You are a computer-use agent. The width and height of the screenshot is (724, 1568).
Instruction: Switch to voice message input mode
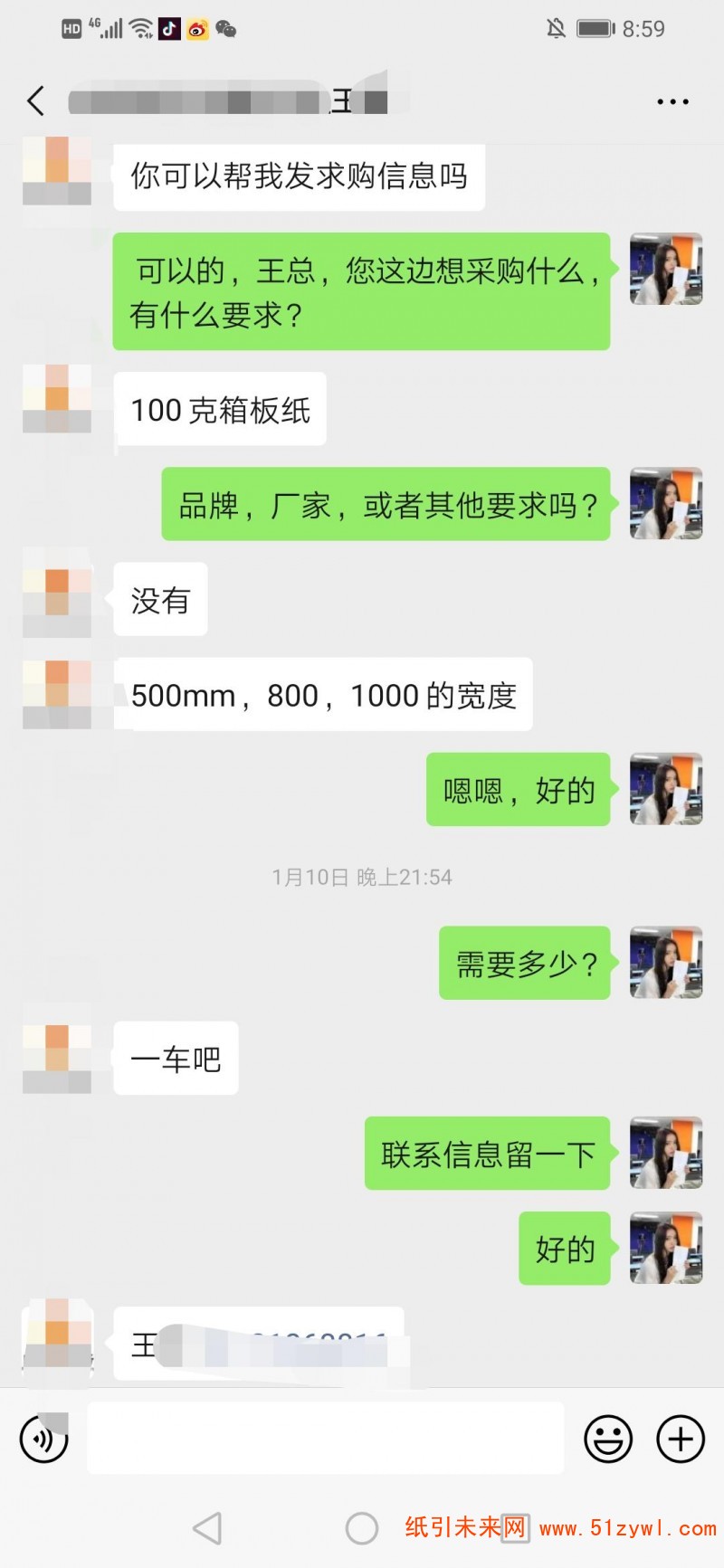click(43, 1439)
